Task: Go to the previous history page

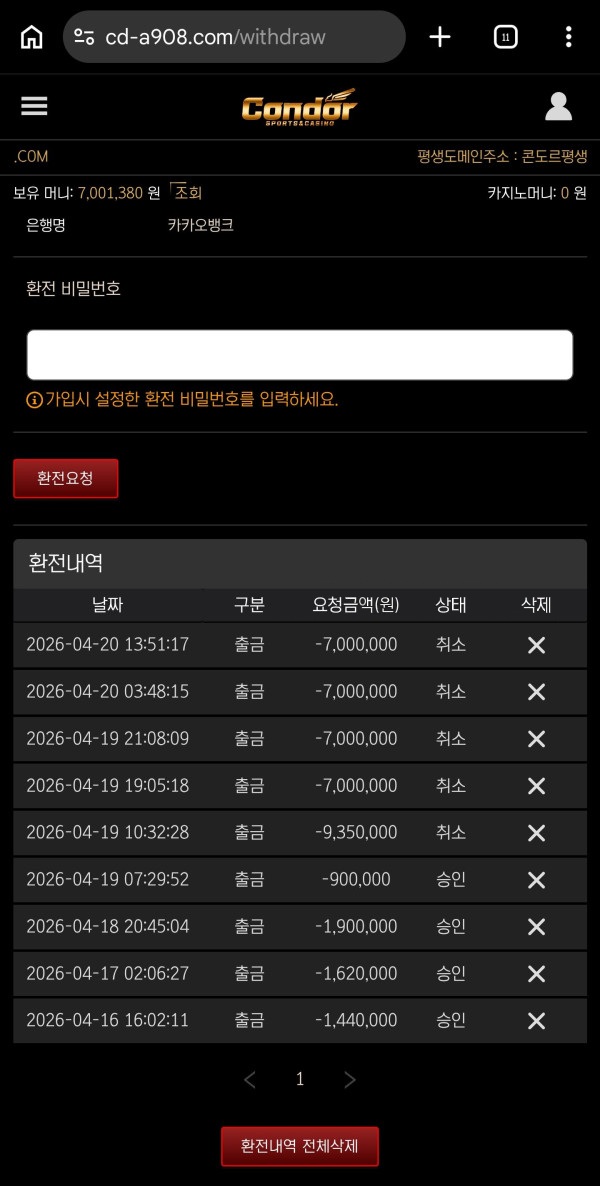Action: pyautogui.click(x=250, y=1079)
